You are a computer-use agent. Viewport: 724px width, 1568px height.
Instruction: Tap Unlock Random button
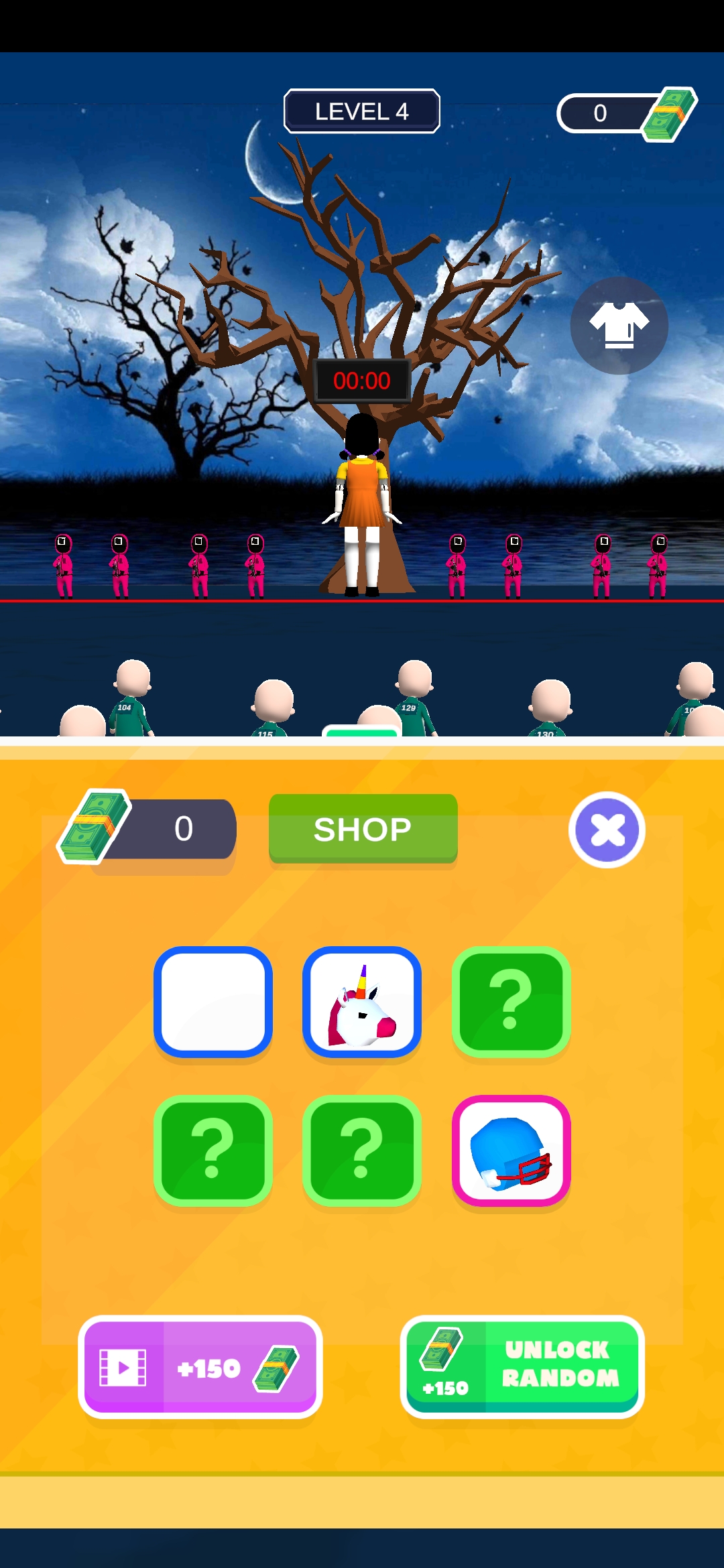point(522,1367)
